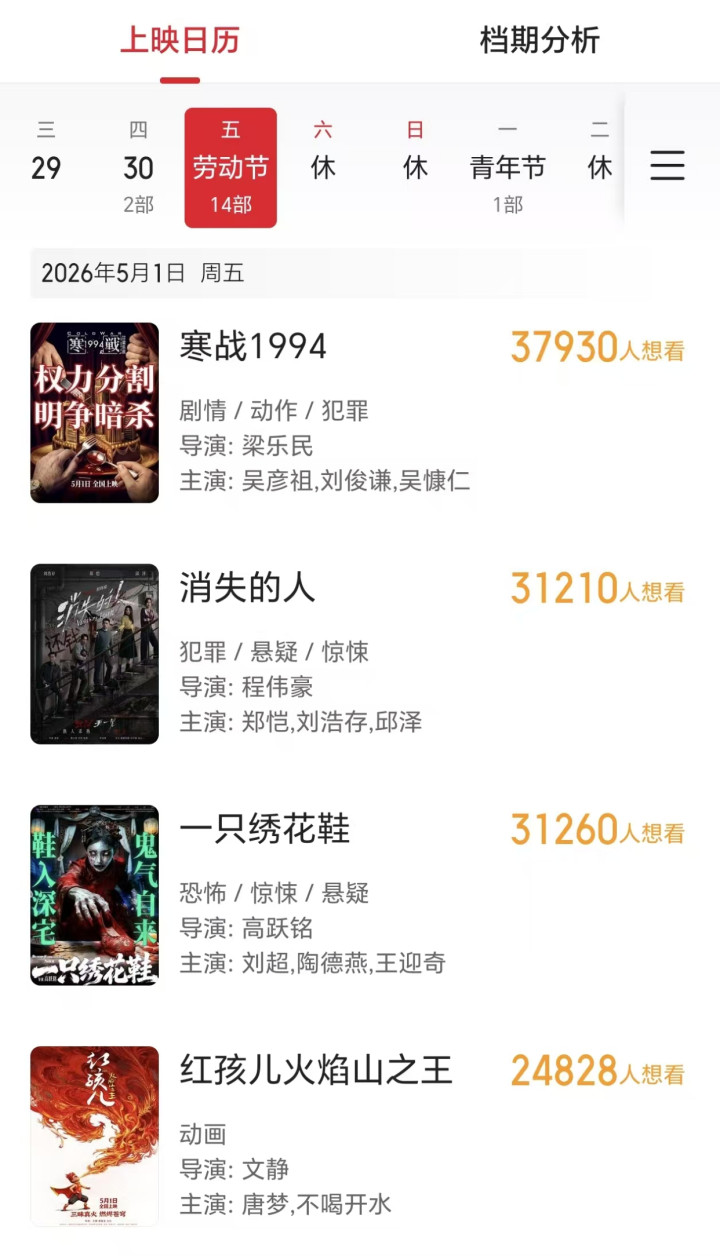
Task: Select the 上映日历 tab
Action: pyautogui.click(x=180, y=41)
